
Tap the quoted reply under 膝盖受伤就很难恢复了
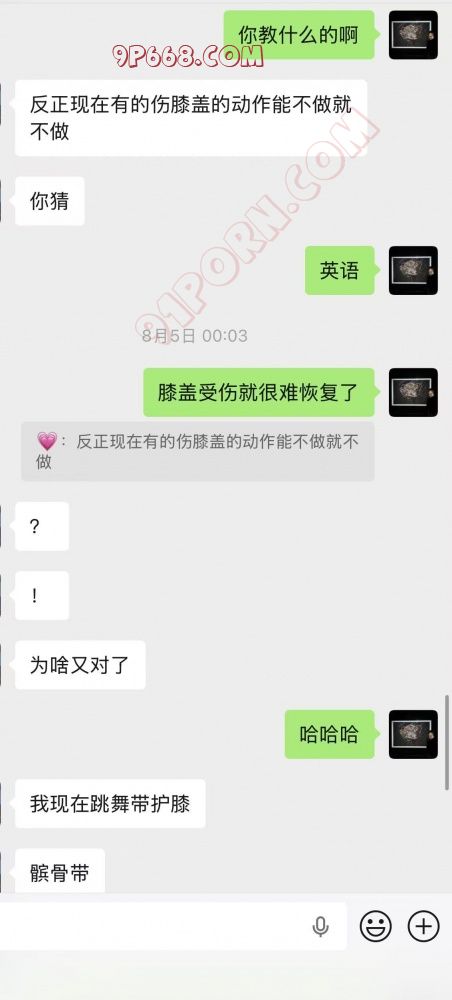[x=198, y=452]
